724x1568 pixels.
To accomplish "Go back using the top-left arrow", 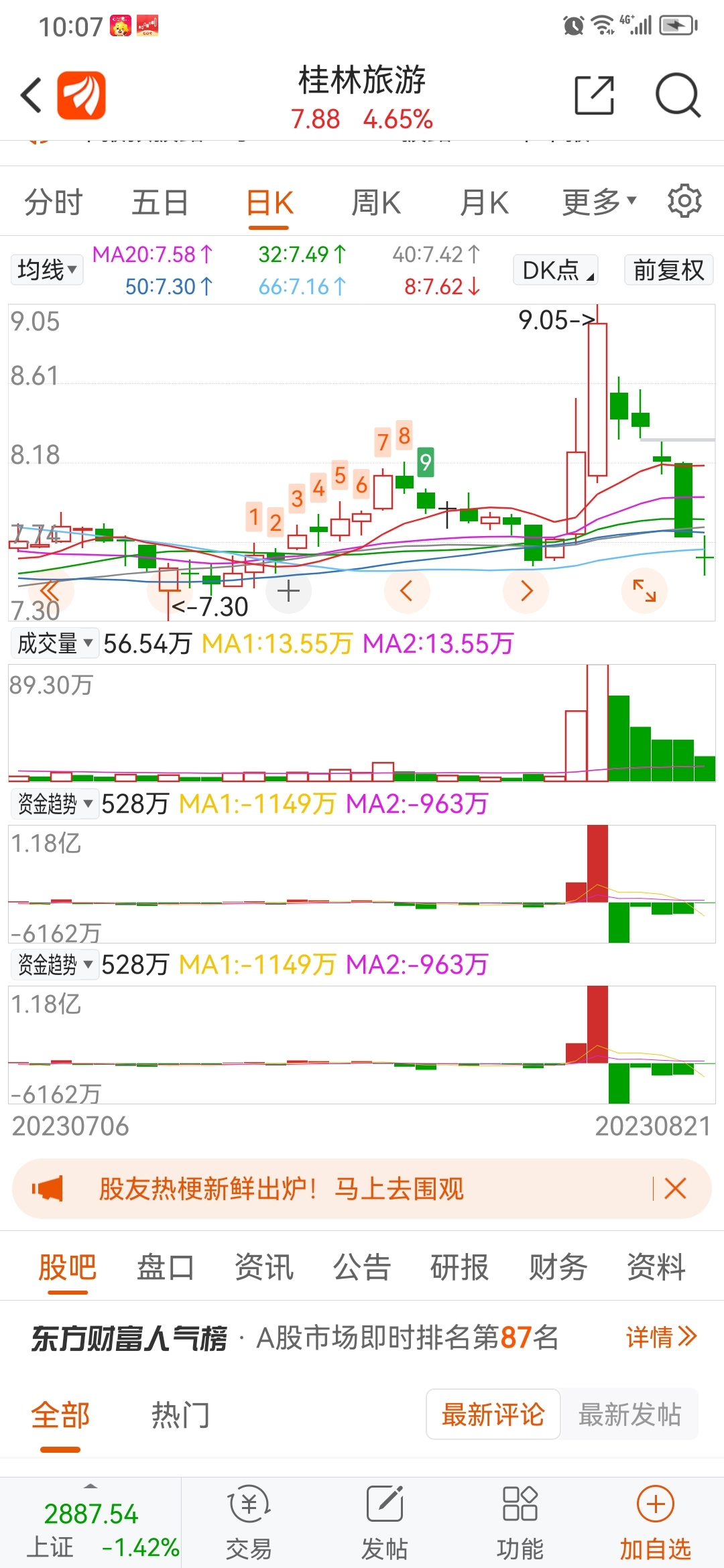I will 31,95.
